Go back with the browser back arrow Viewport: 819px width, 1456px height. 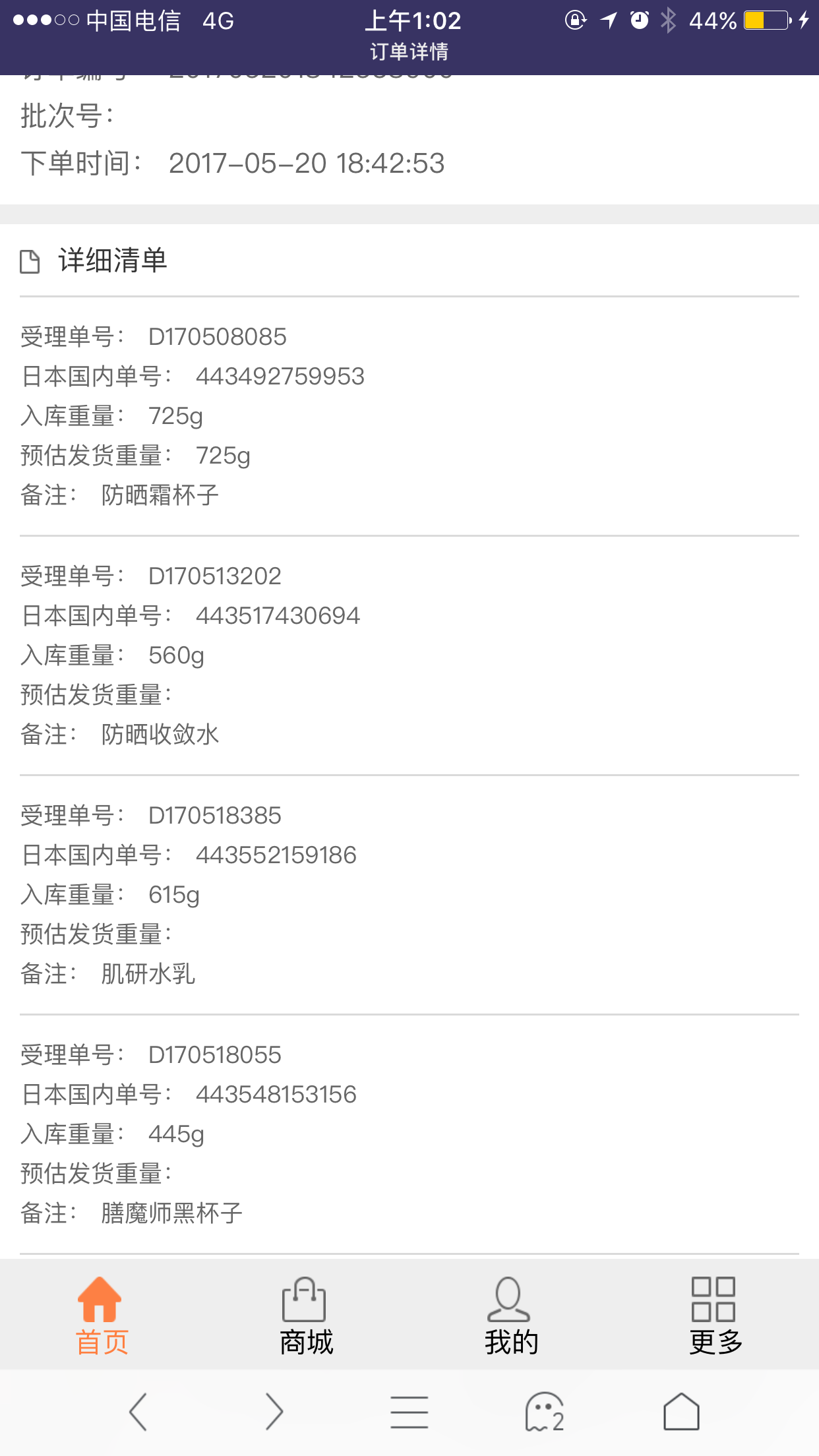[x=137, y=1412]
